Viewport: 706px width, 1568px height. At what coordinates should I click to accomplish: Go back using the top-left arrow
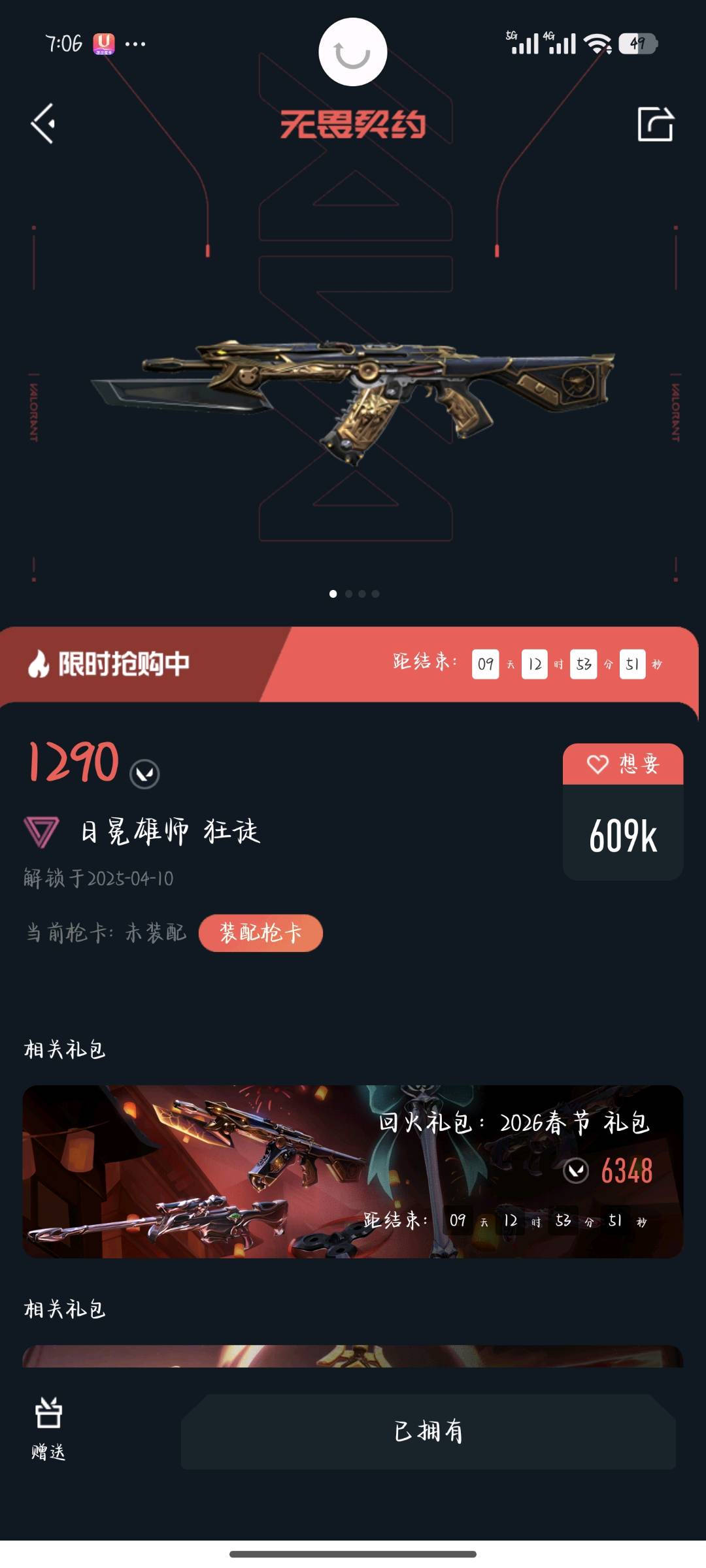(x=43, y=123)
